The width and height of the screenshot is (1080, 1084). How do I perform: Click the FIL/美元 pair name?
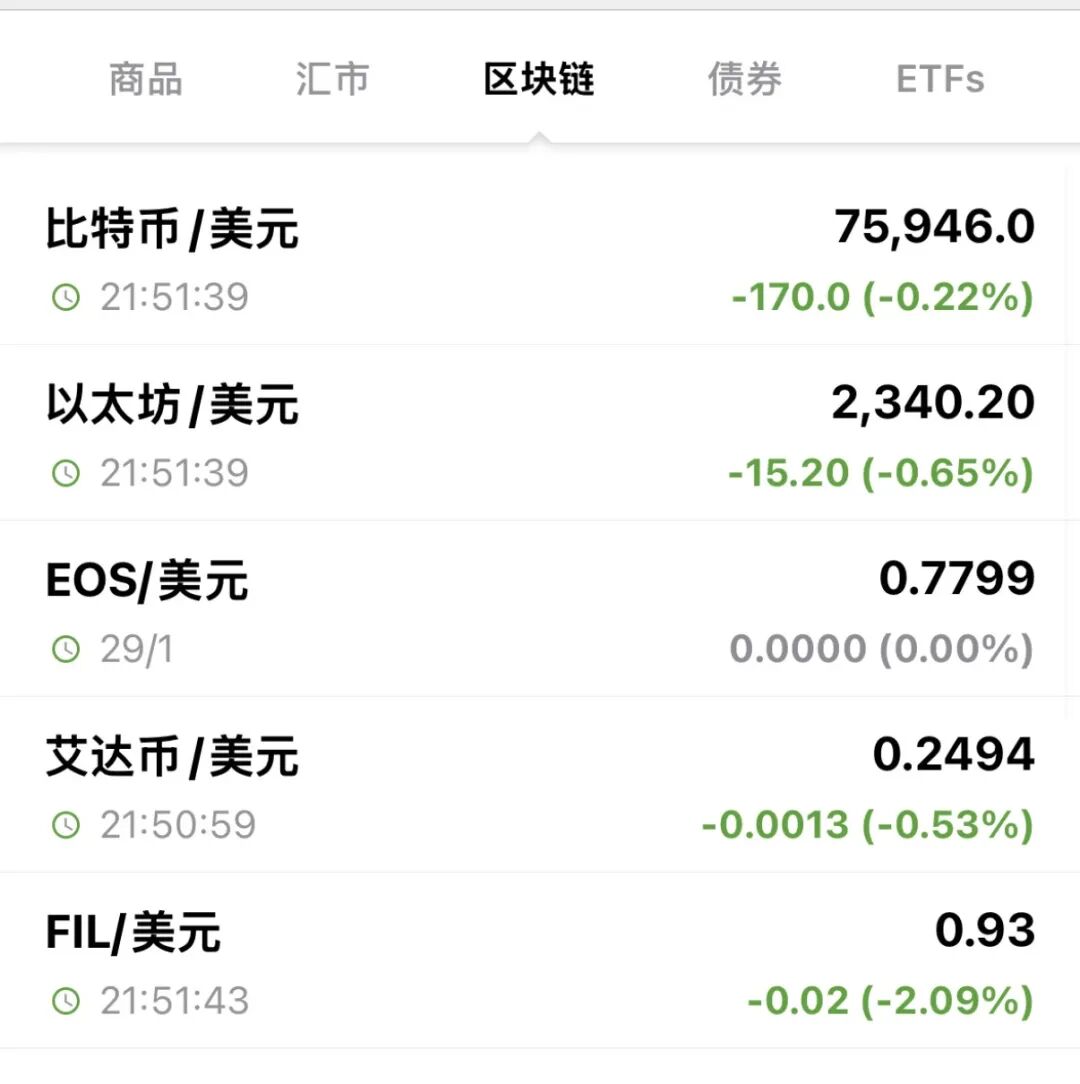click(x=135, y=932)
